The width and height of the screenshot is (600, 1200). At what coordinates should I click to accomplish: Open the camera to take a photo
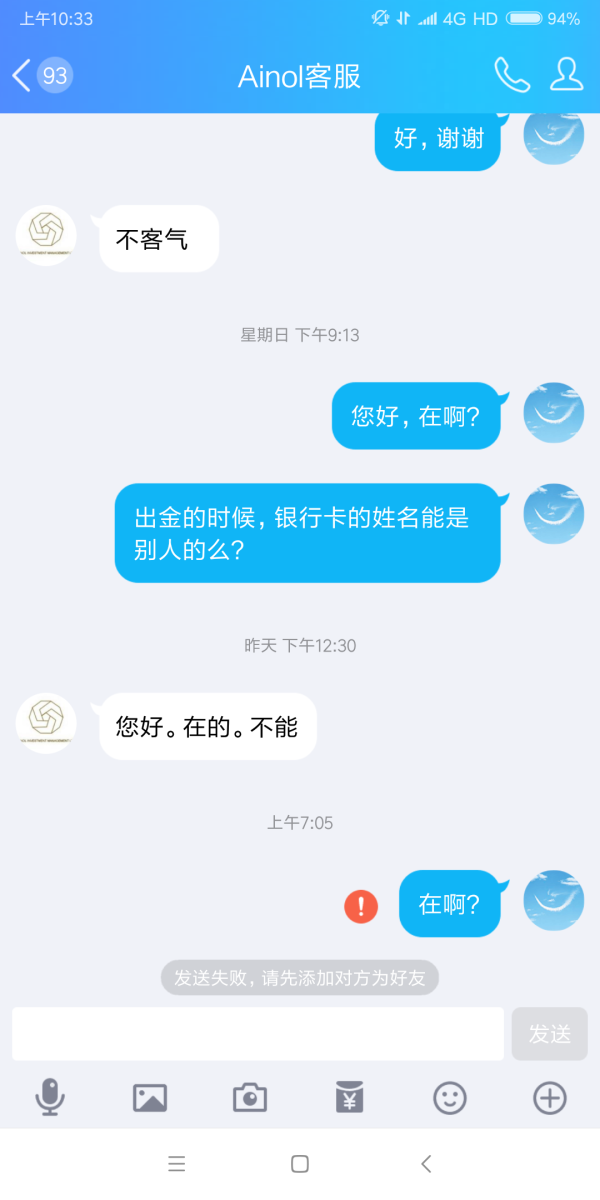pos(250,1098)
